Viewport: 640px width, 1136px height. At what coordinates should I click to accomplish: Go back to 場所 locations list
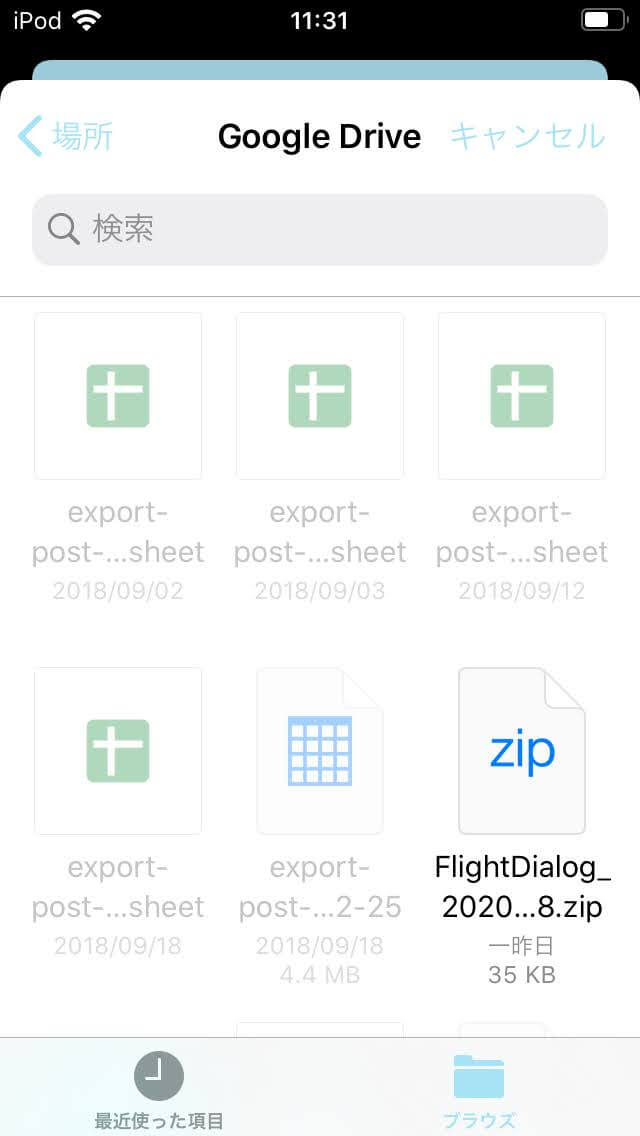65,136
